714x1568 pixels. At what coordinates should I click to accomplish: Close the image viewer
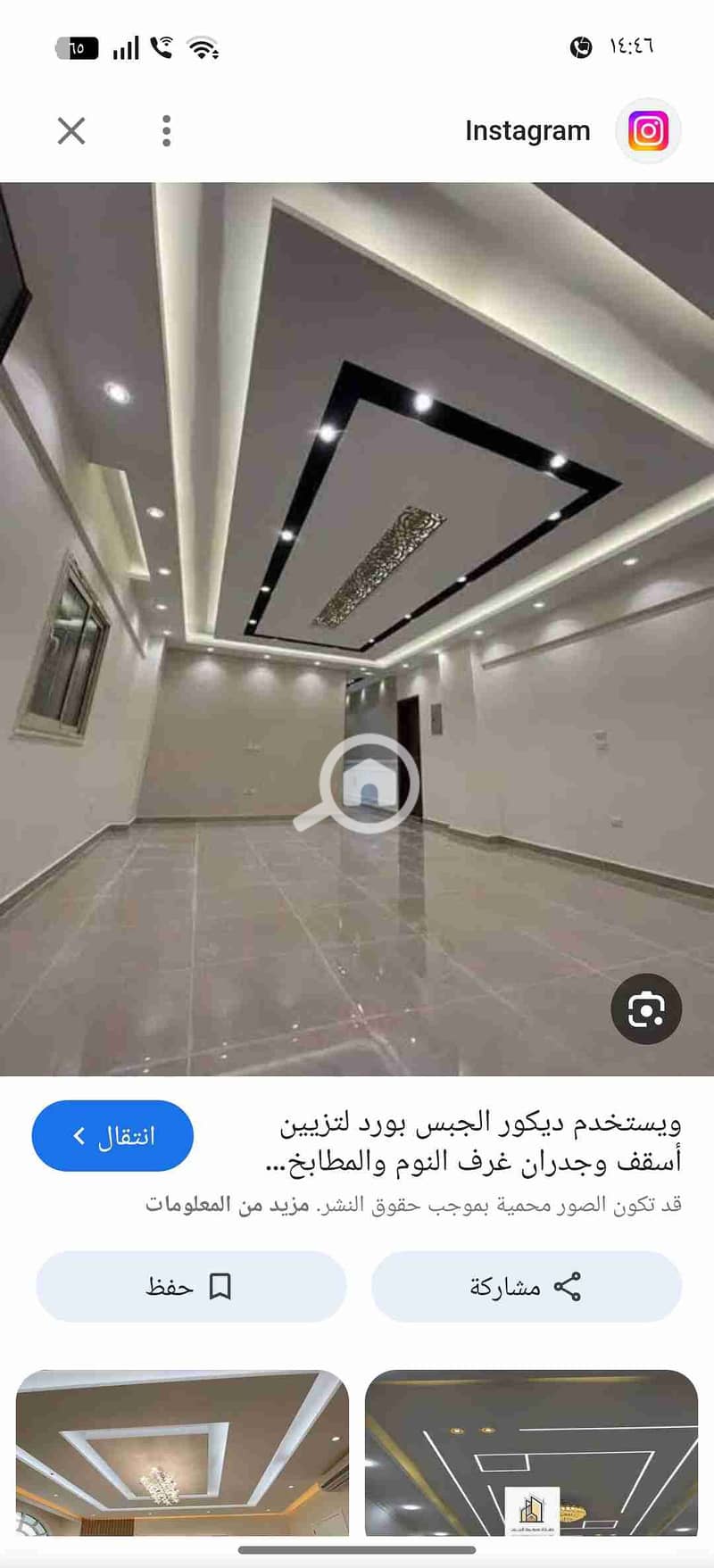tap(71, 131)
